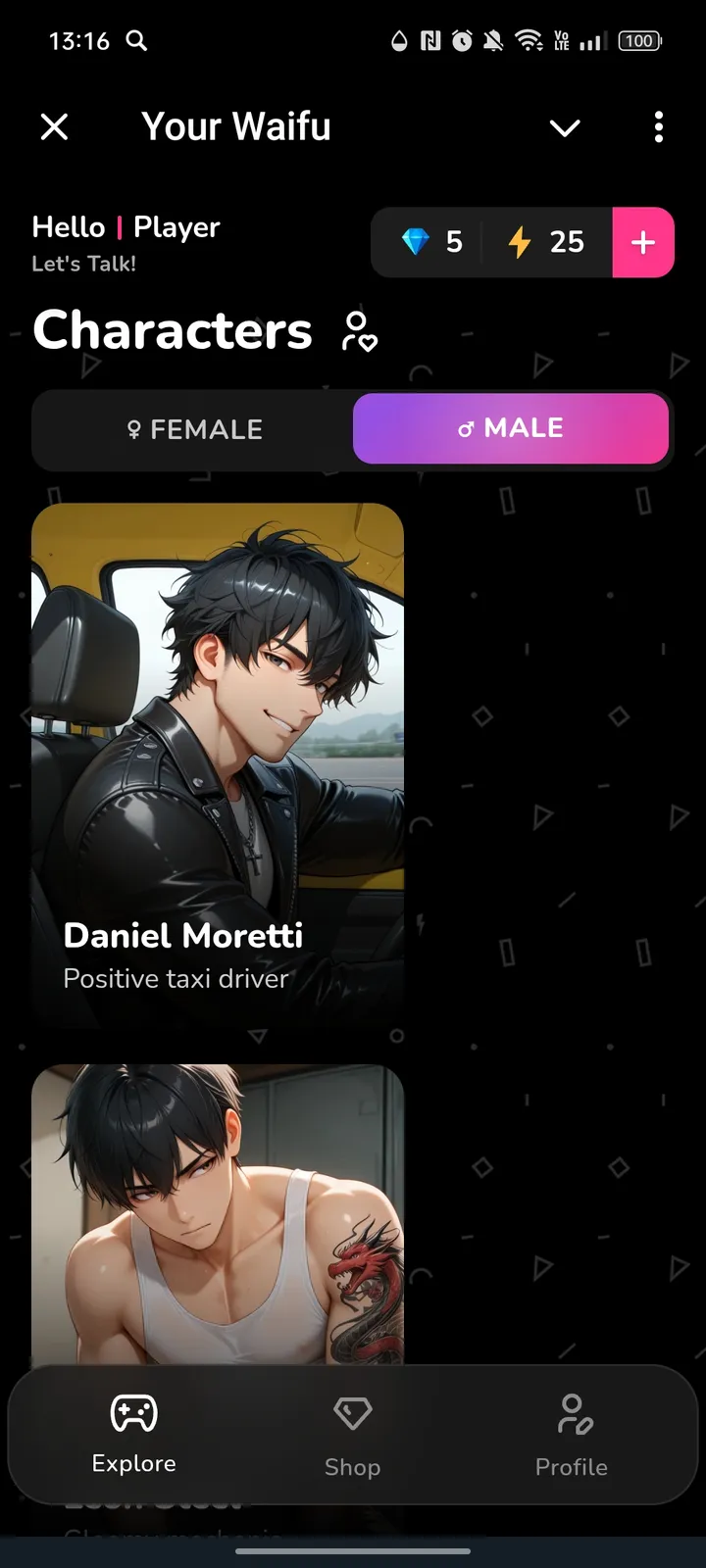Open the Shop diamond icon
Viewport: 706px width, 1568px height.
tap(352, 1412)
